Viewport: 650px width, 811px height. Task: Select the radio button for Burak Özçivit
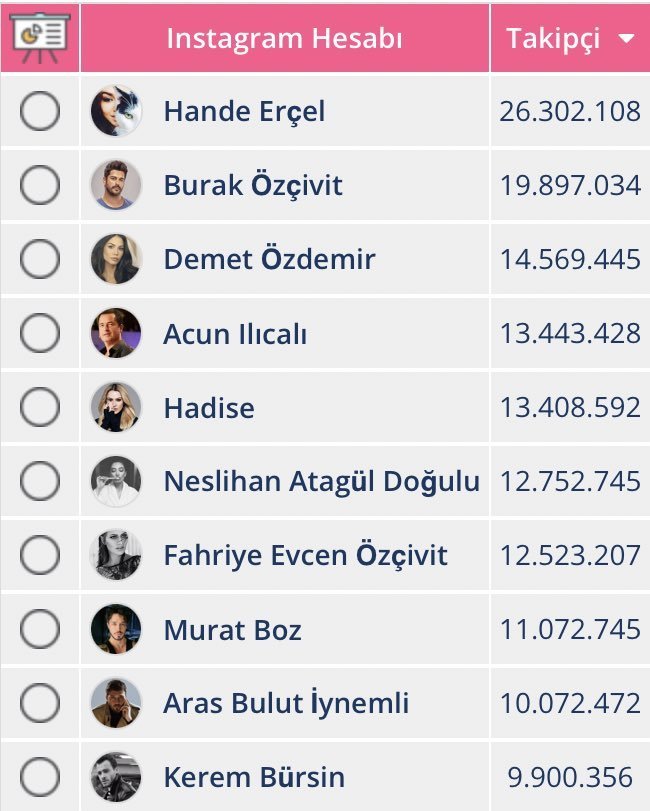tap(40, 185)
